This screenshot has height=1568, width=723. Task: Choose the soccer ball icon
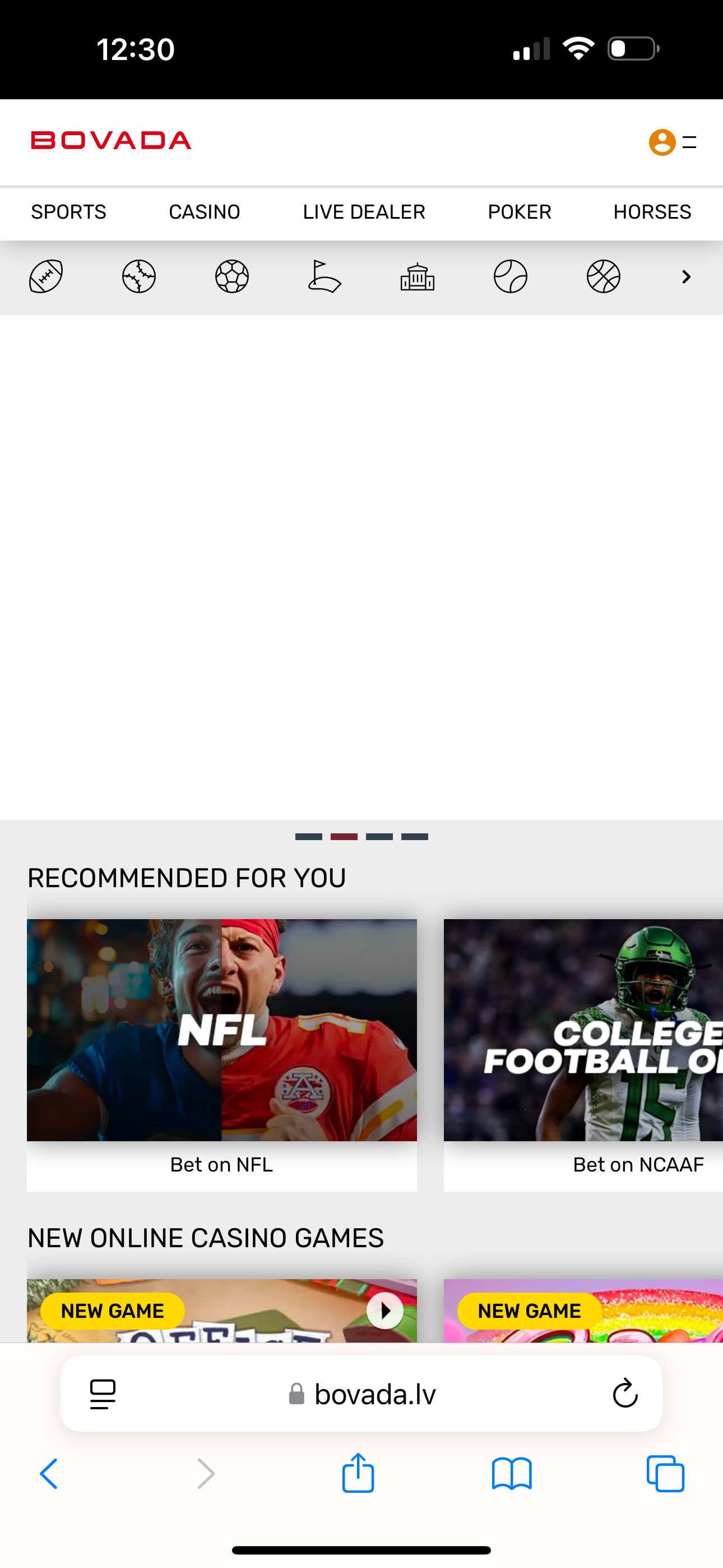232,277
